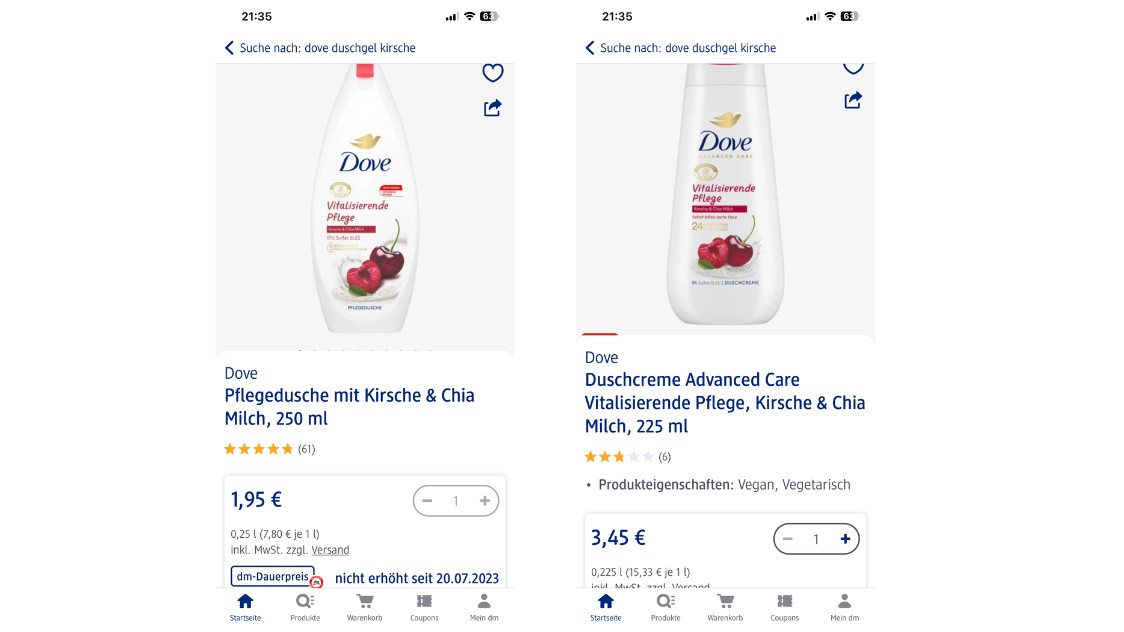Go back from the Pflegedusche 250 ml page

(229, 48)
